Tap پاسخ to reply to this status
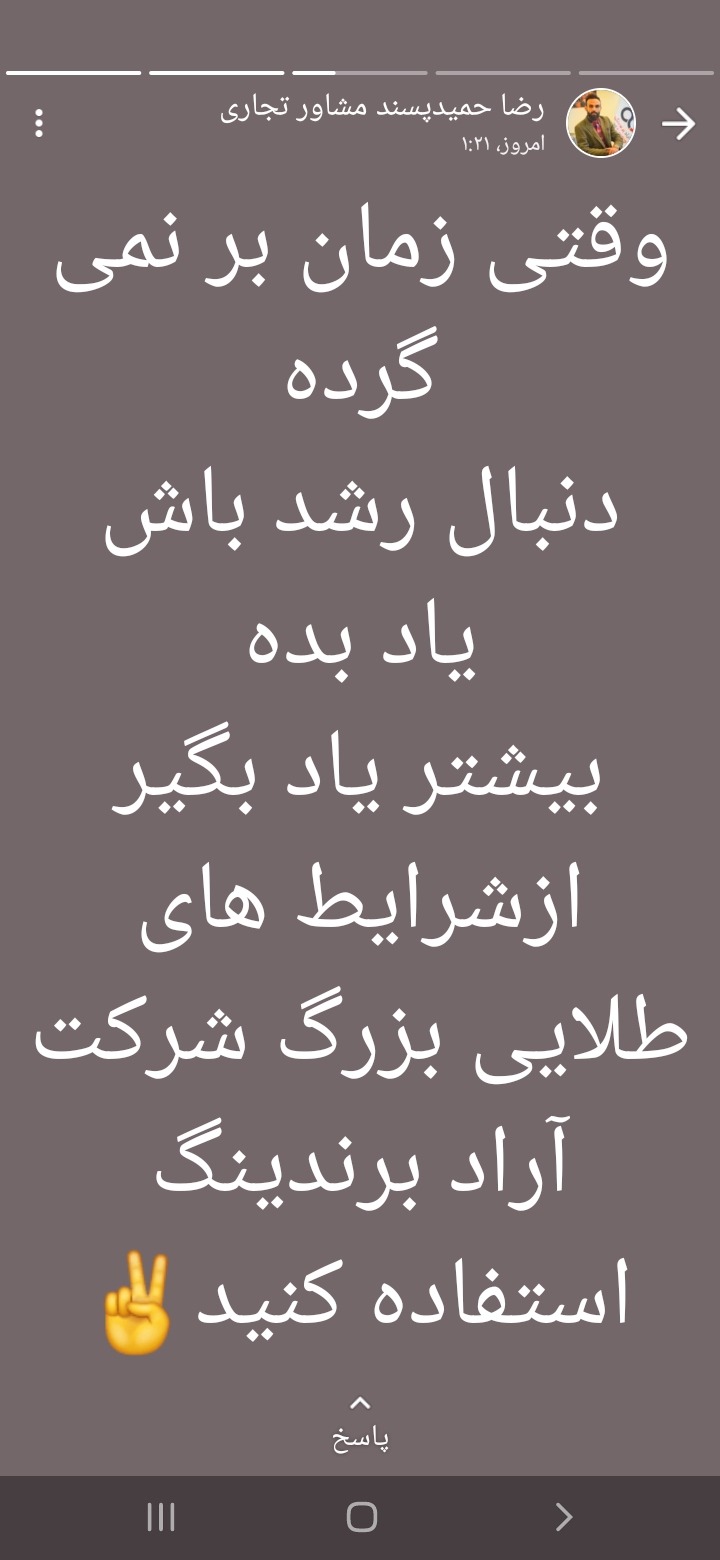This screenshot has height=1560, width=720. tap(360, 1427)
